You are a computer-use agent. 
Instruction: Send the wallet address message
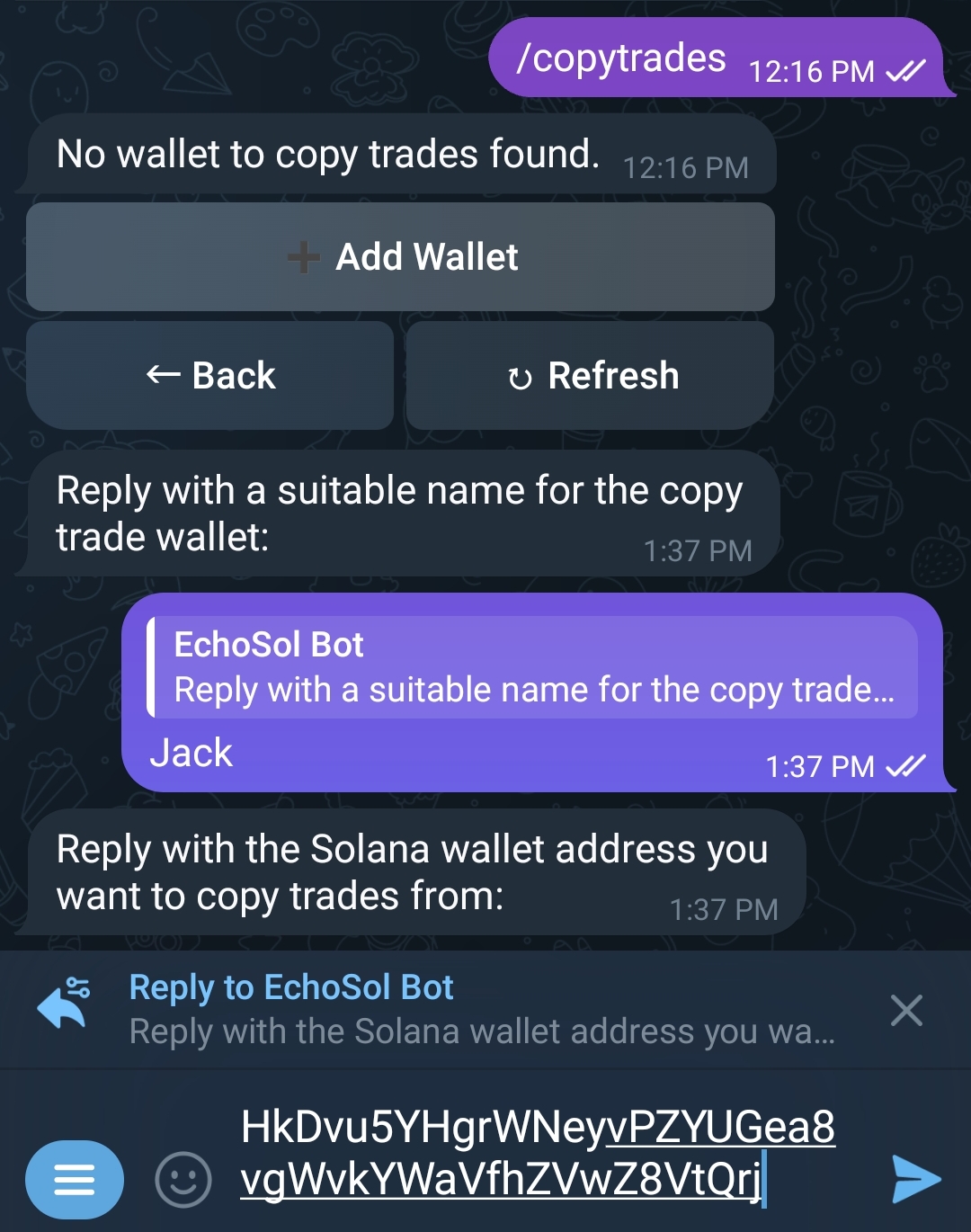915,1179
